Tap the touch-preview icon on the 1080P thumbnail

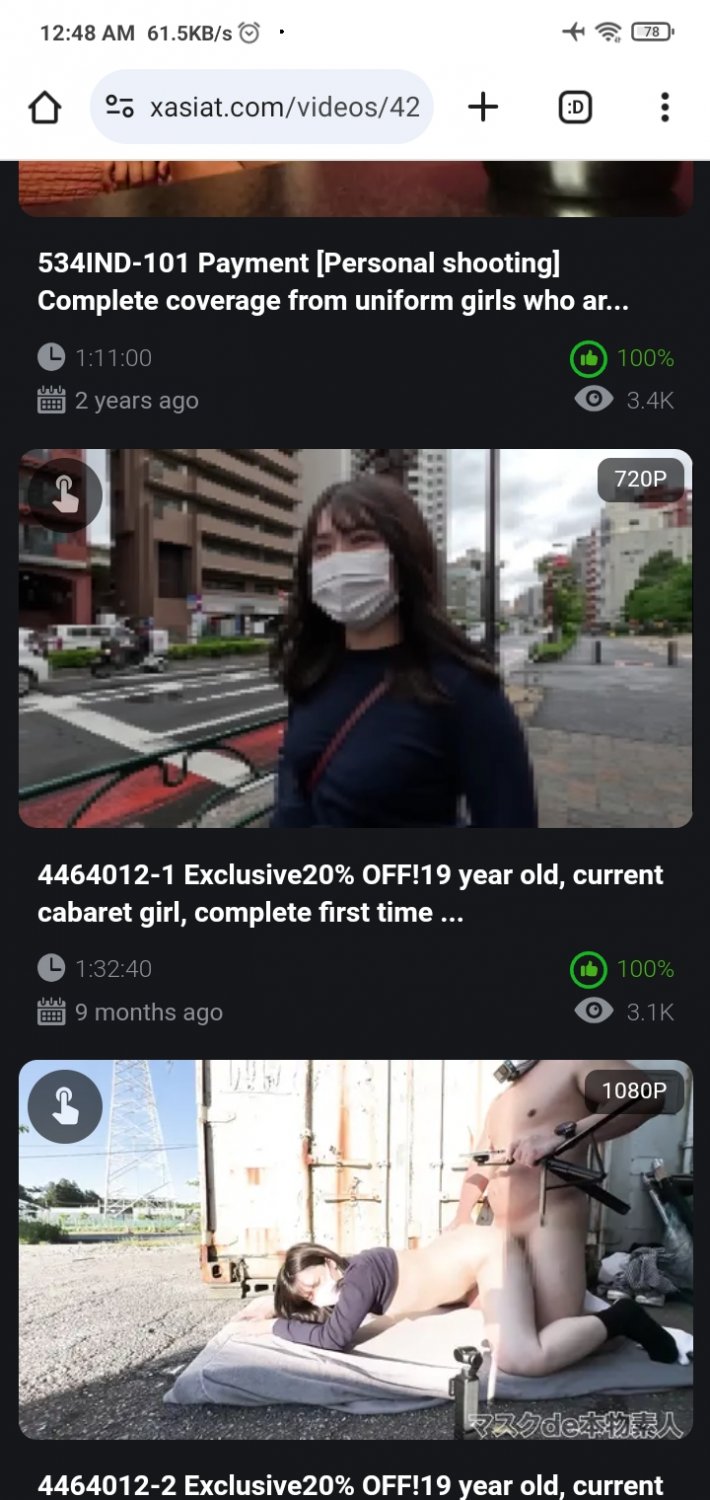click(65, 1106)
